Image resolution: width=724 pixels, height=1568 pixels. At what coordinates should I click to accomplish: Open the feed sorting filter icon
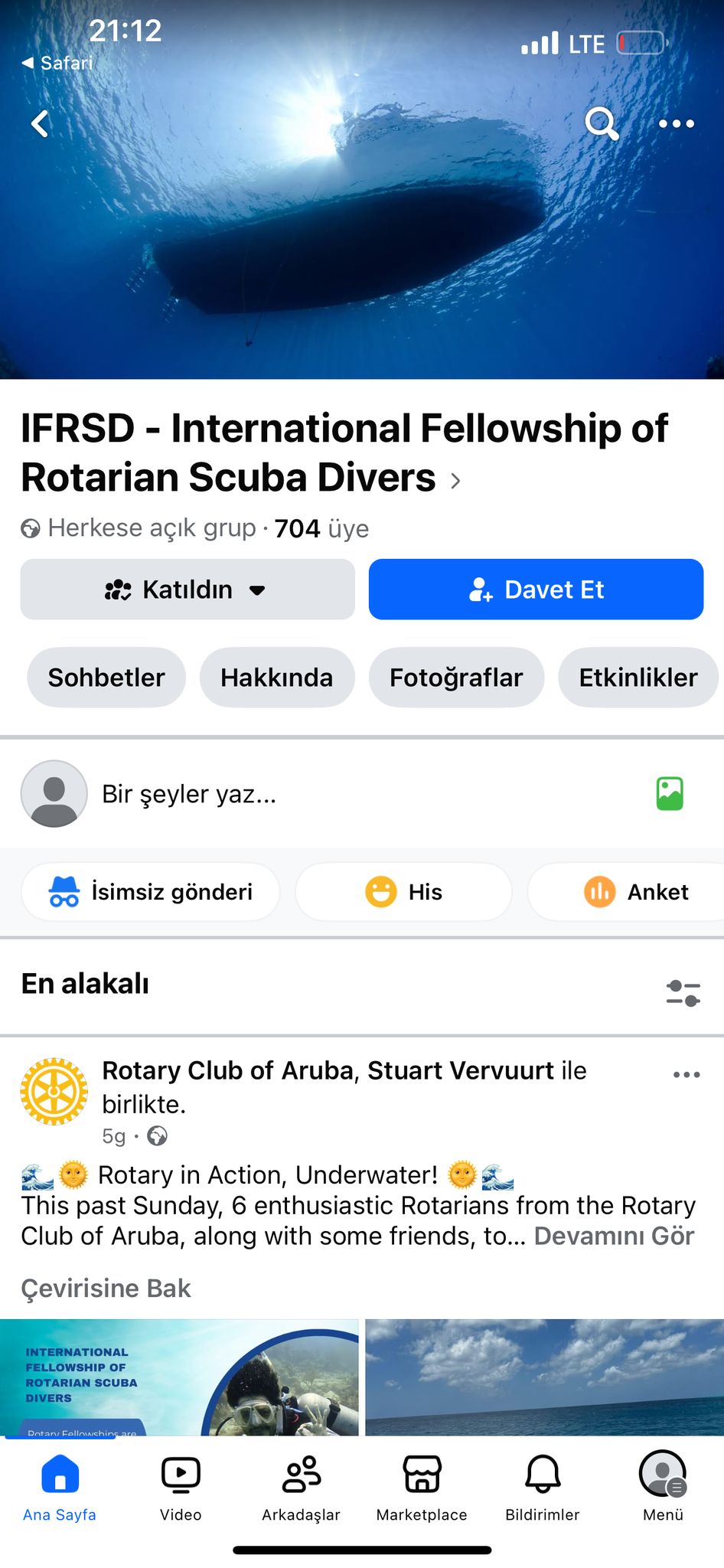(x=683, y=993)
